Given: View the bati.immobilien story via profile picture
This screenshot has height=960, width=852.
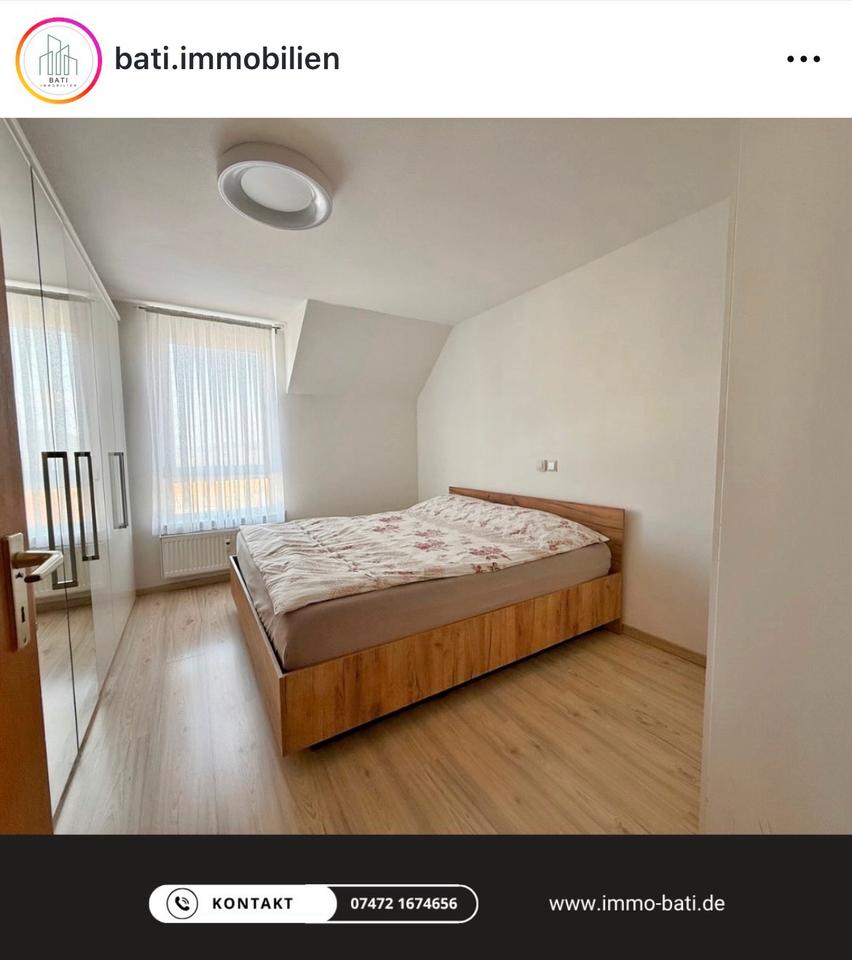Looking at the screenshot, I should (58, 60).
